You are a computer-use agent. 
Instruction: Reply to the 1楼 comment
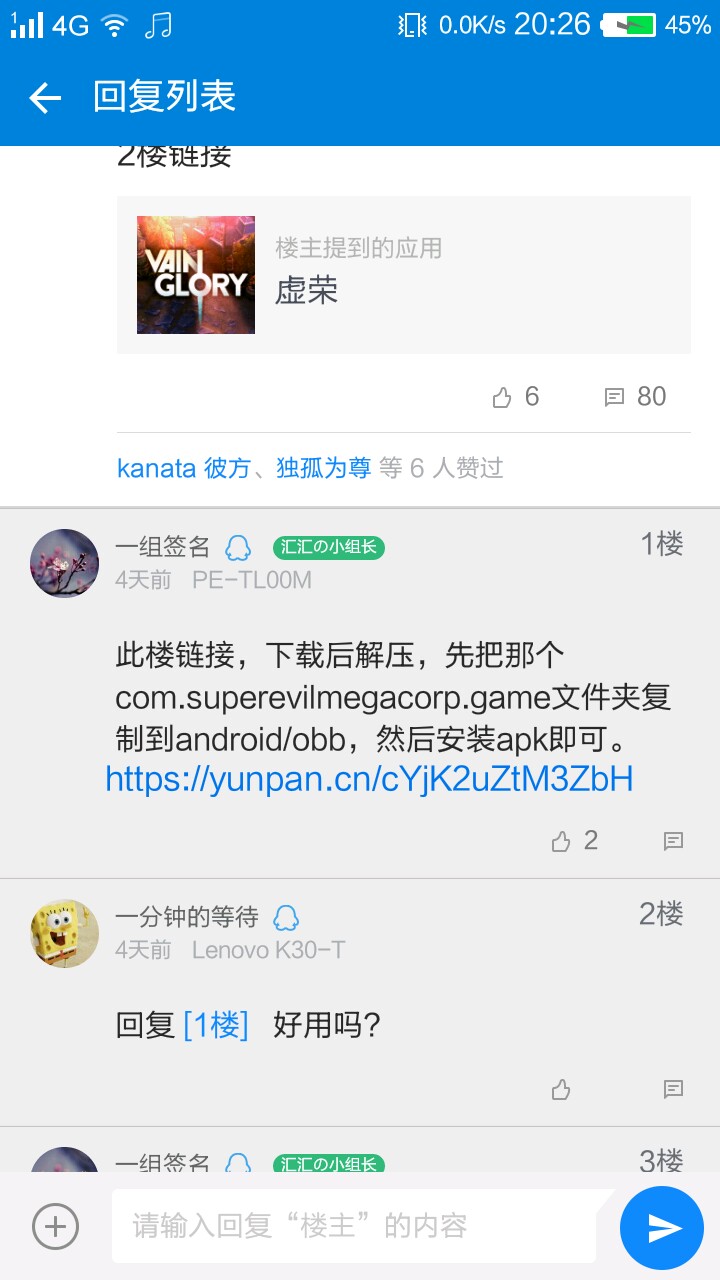pos(673,842)
